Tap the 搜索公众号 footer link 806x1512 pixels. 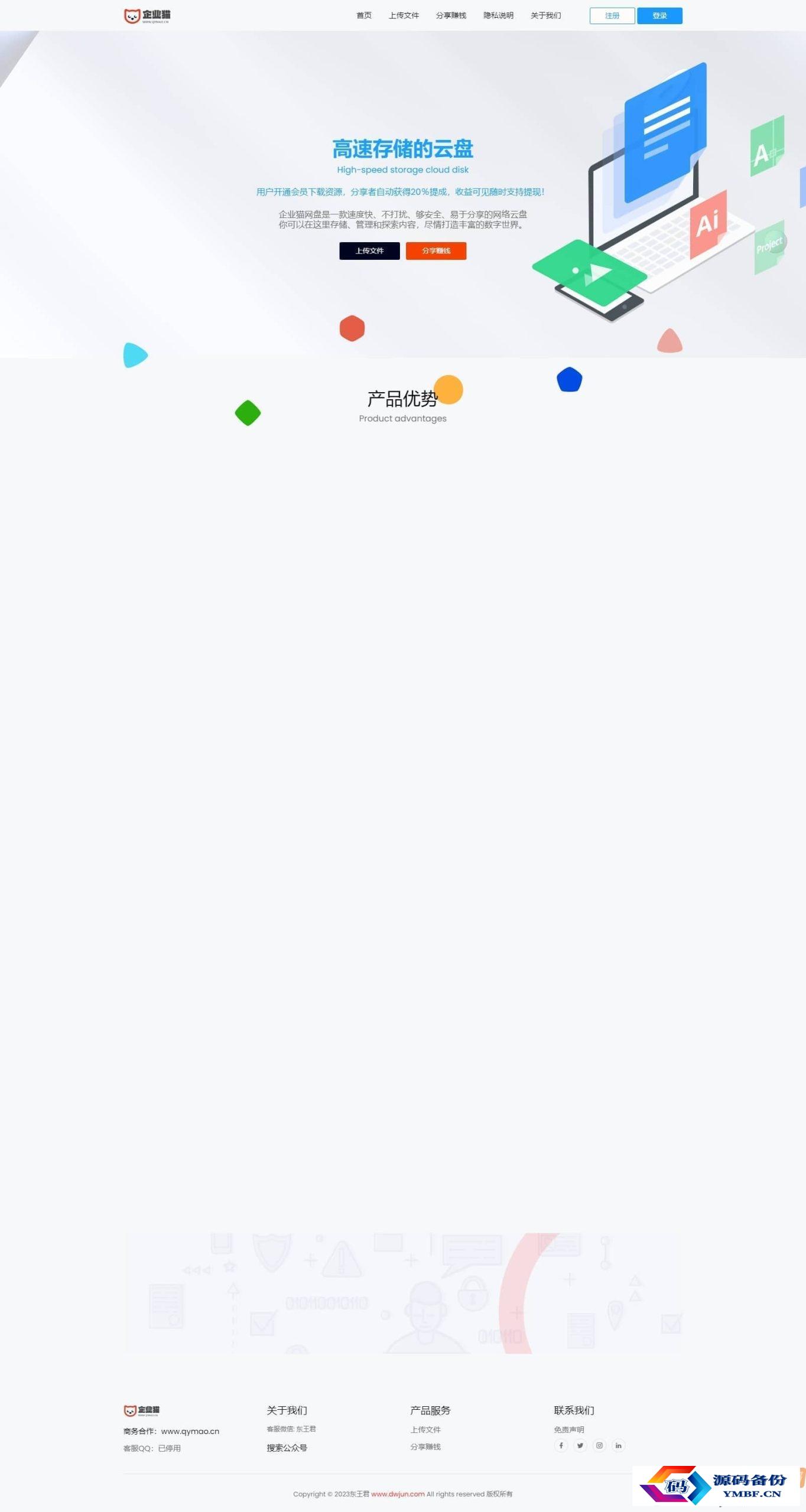tap(287, 1448)
